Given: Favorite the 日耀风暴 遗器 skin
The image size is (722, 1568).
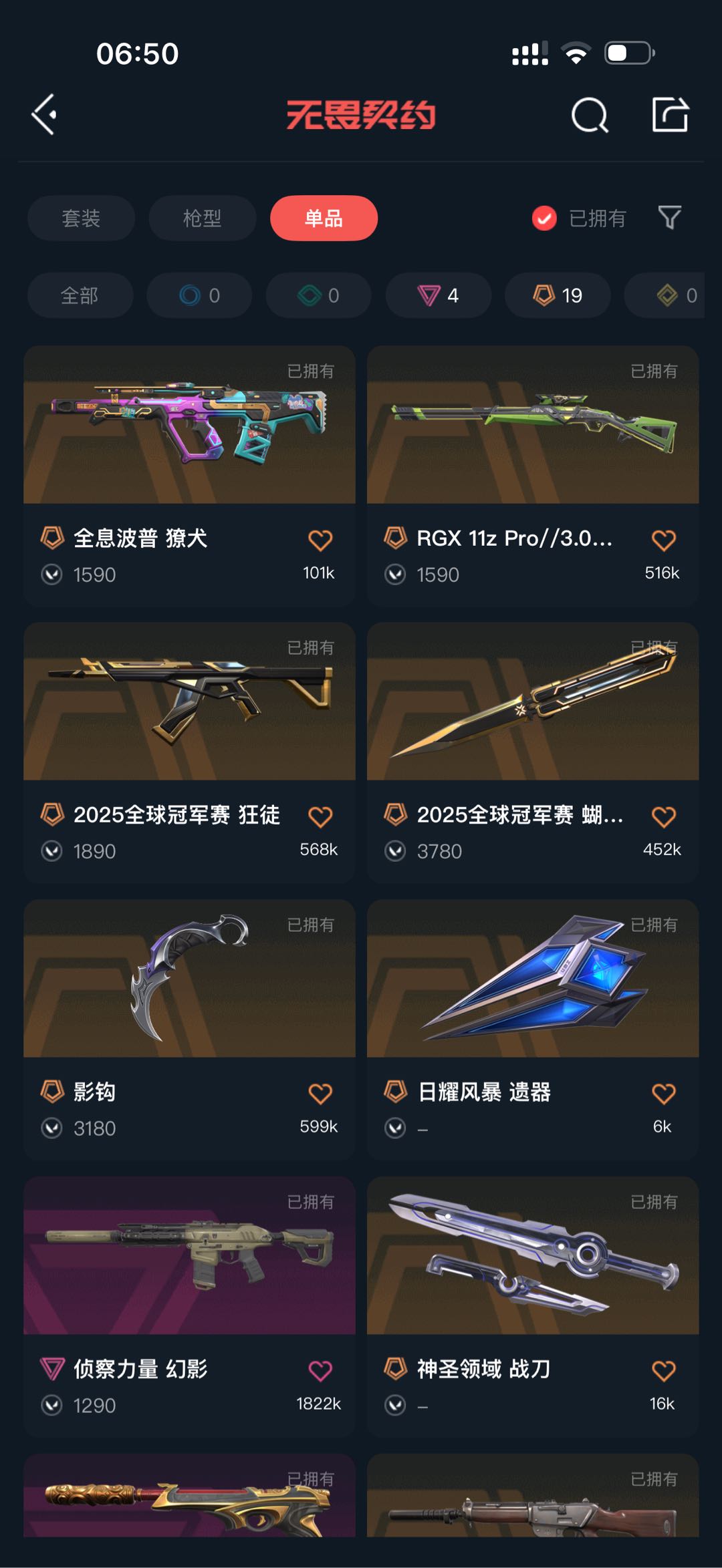Looking at the screenshot, I should pyautogui.click(x=663, y=1094).
